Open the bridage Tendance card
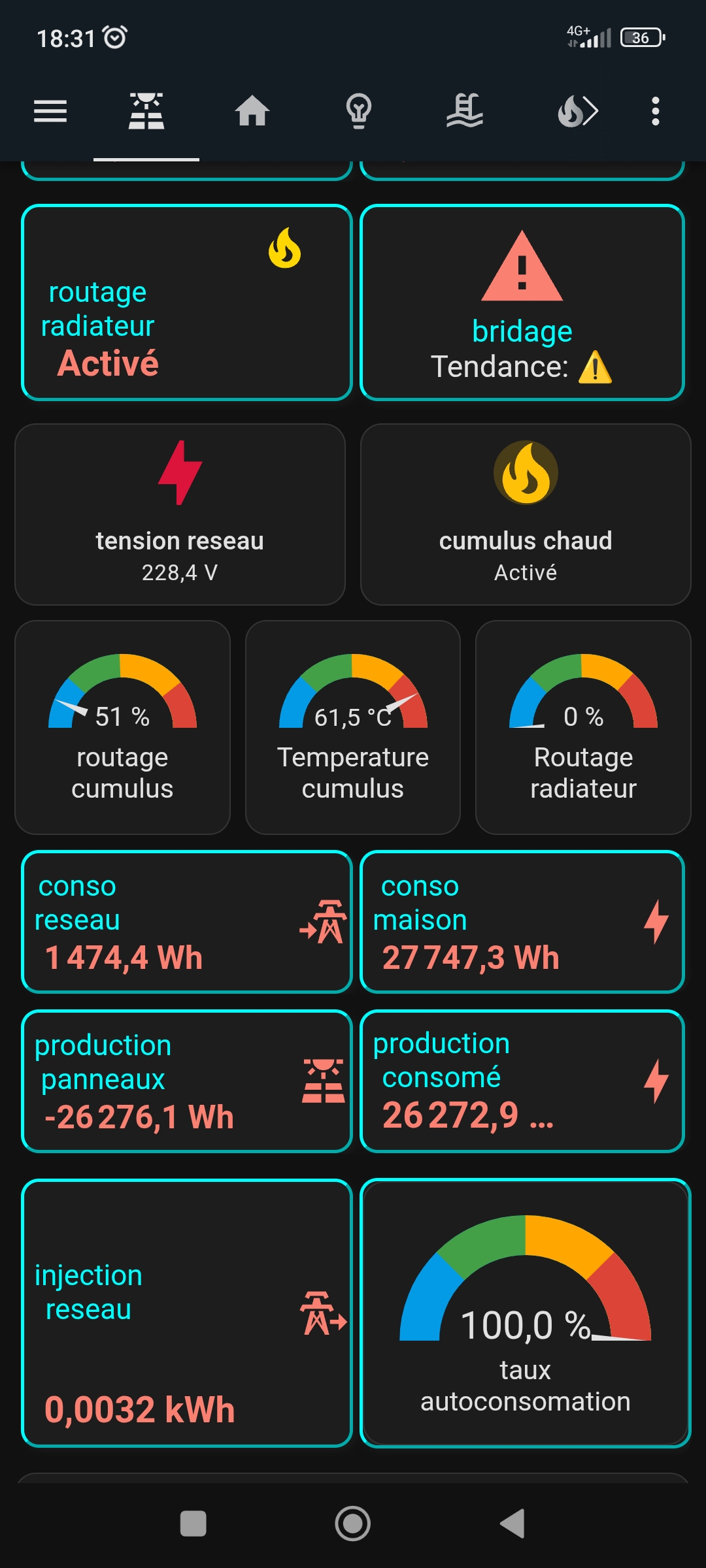This screenshot has height=1568, width=706. point(522,302)
